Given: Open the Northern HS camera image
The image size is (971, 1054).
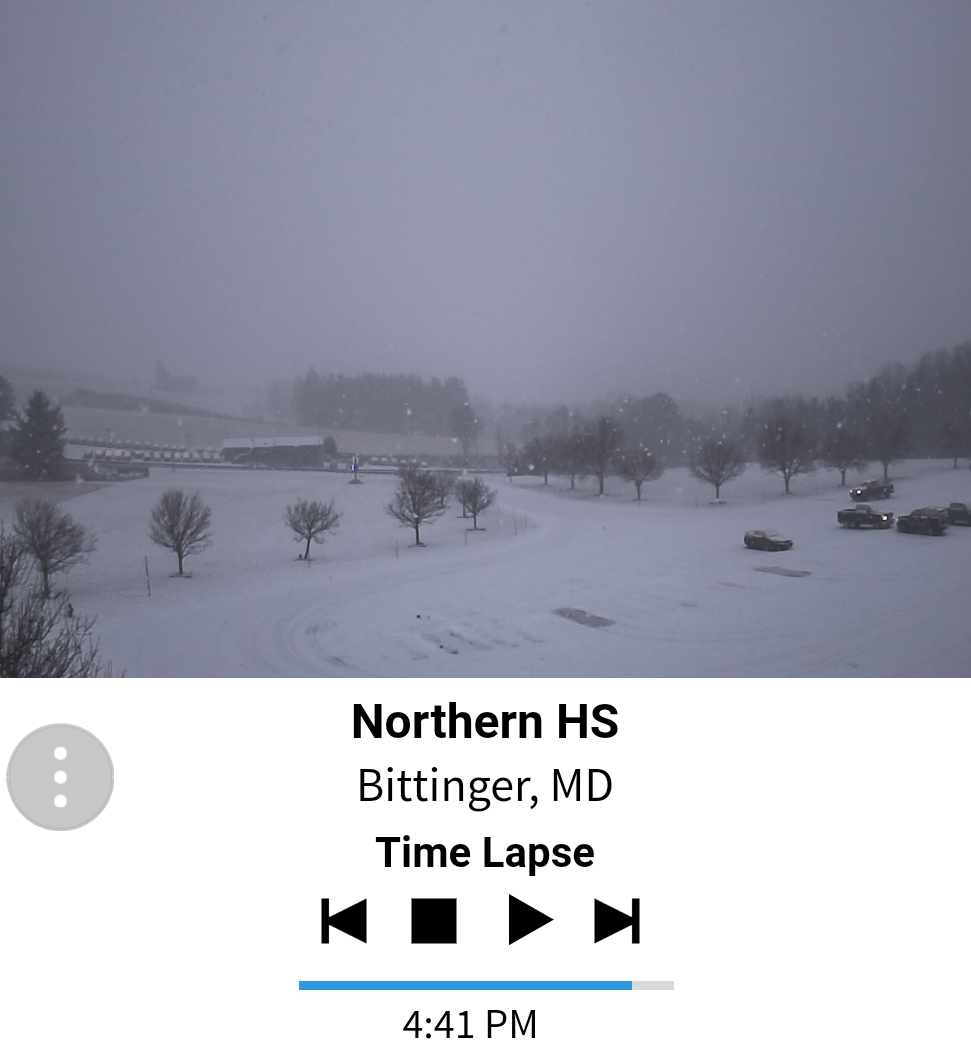Looking at the screenshot, I should click(x=485, y=338).
